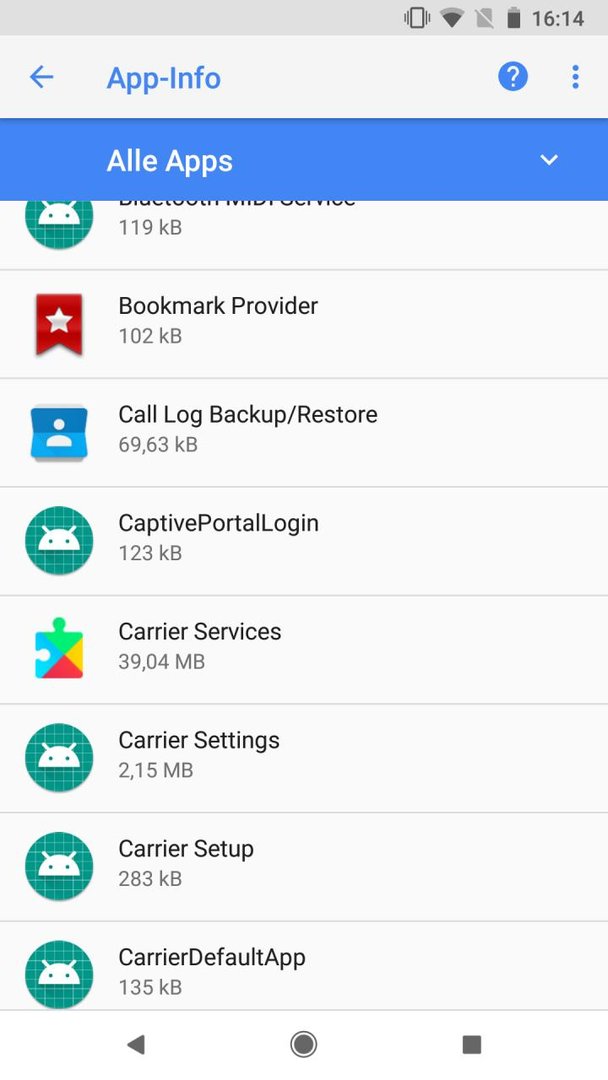This screenshot has width=608, height=1080.
Task: Select CarrierDefaultApp in the list
Action: (x=304, y=967)
